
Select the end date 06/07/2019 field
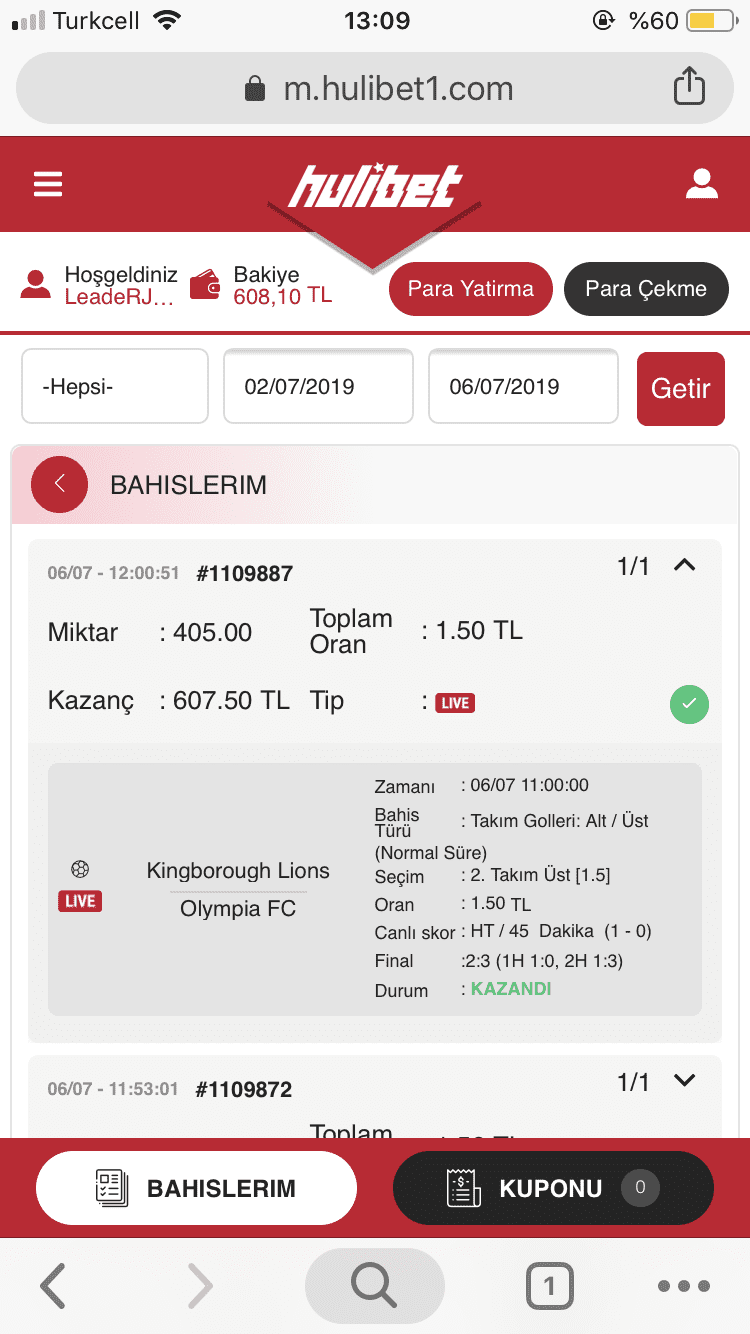coord(523,386)
